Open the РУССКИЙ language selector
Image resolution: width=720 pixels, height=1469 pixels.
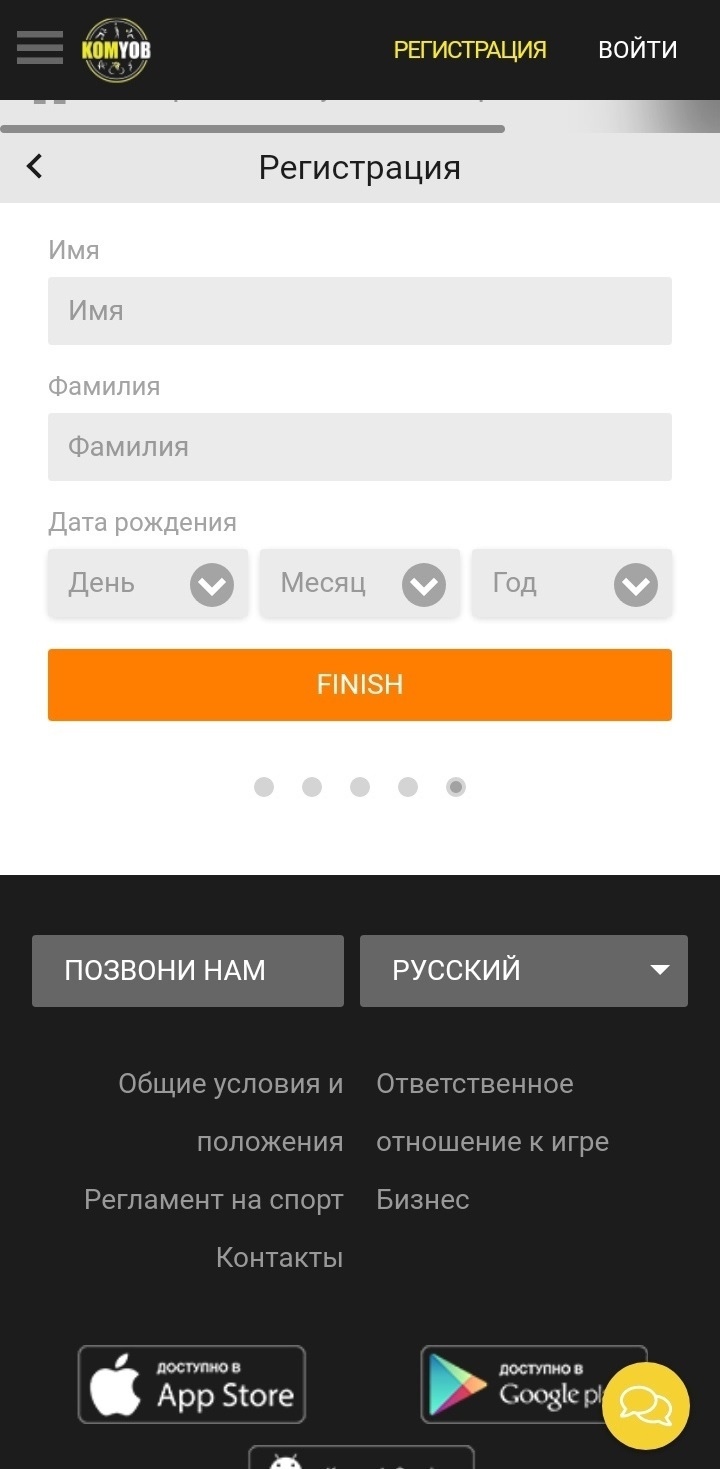(x=524, y=971)
